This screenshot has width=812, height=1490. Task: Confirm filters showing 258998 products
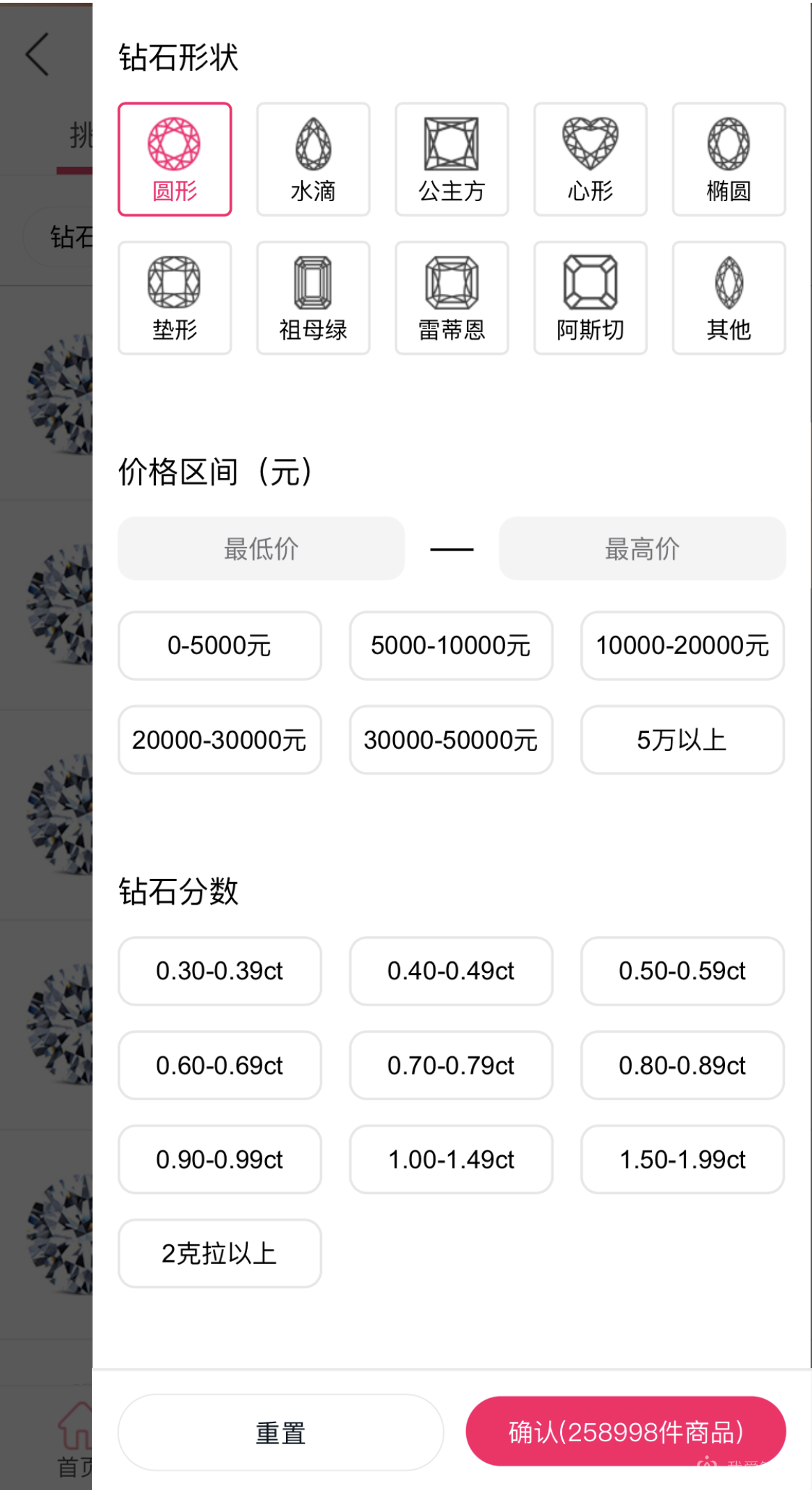tap(626, 1432)
